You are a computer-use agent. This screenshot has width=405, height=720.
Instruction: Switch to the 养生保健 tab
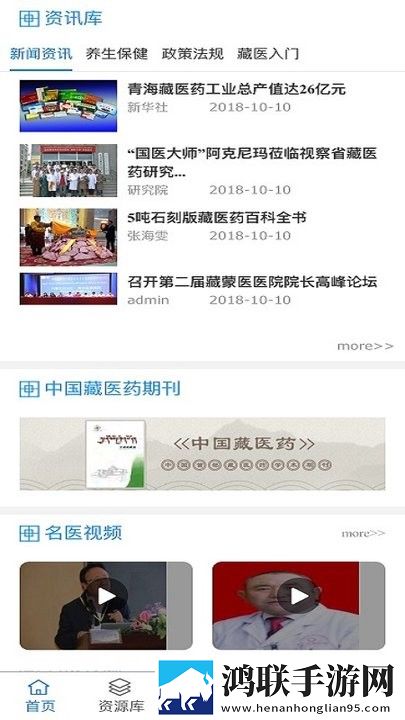(x=117, y=54)
